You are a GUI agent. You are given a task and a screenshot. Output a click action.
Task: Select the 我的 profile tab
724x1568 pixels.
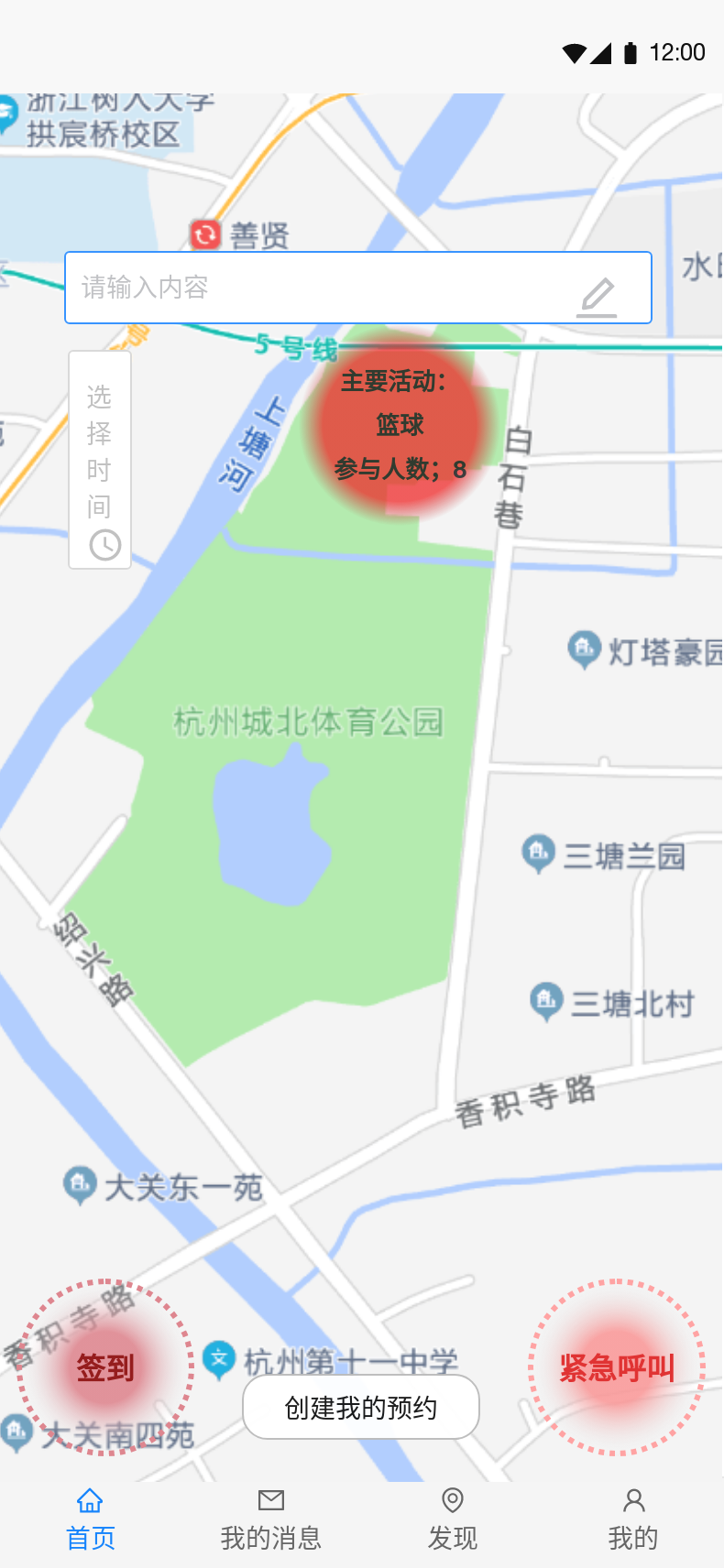633,1519
